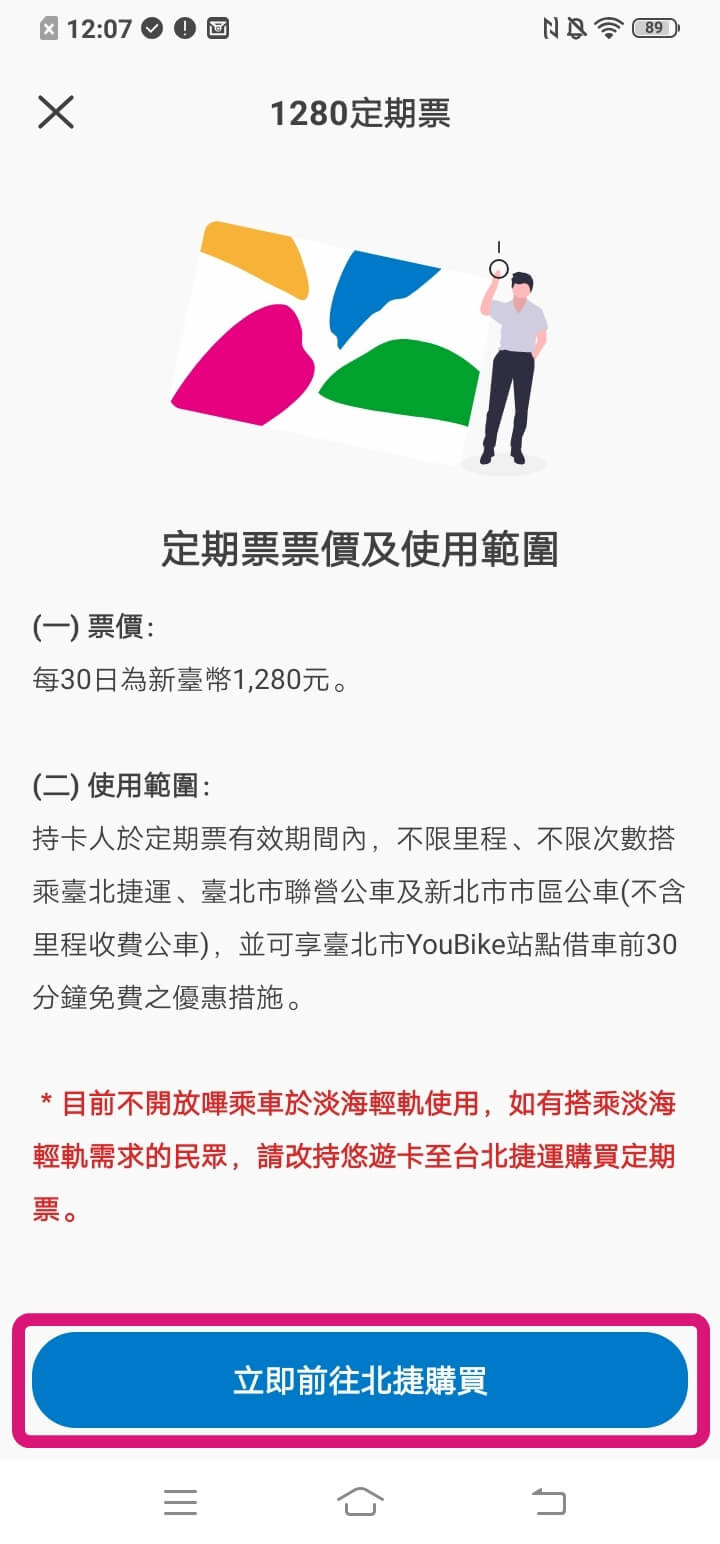
Task: Tap 立即前往北捷購買 button
Action: pos(360,1380)
